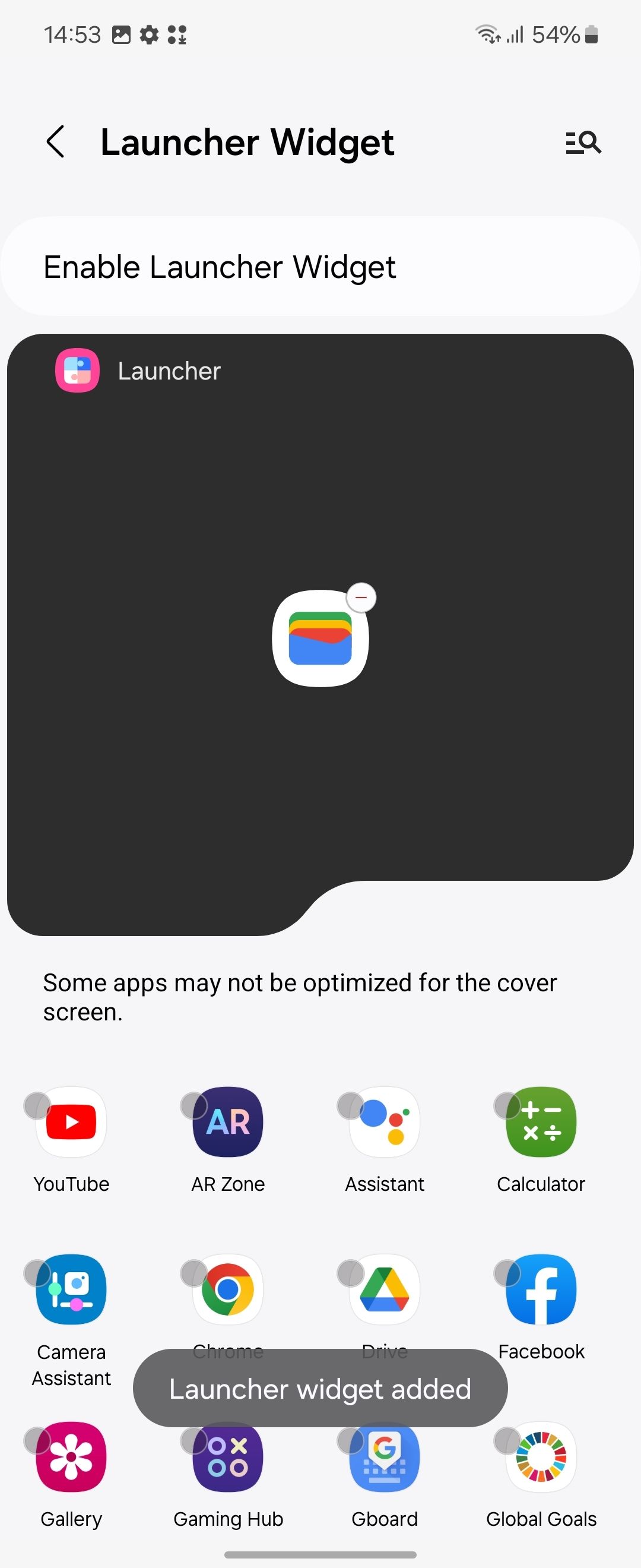Open search from the top toolbar
This screenshot has height=1568, width=641.
[583, 143]
